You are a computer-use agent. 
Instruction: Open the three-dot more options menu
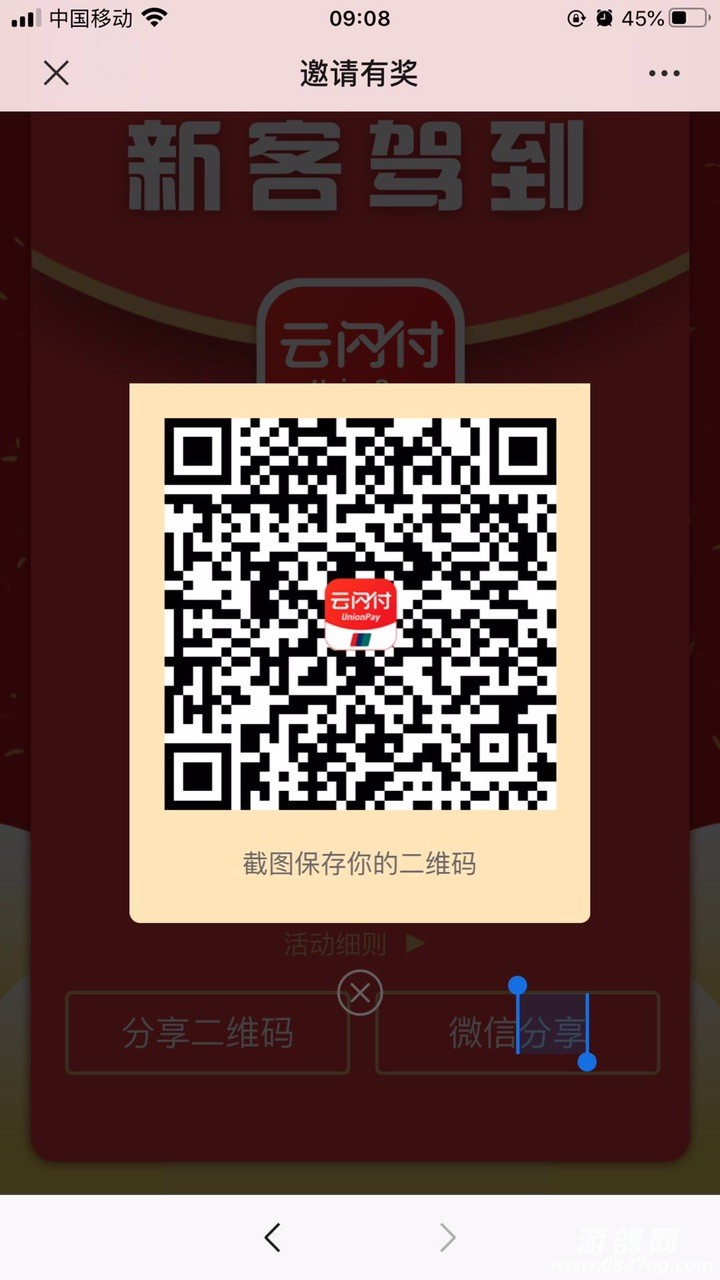click(x=664, y=73)
